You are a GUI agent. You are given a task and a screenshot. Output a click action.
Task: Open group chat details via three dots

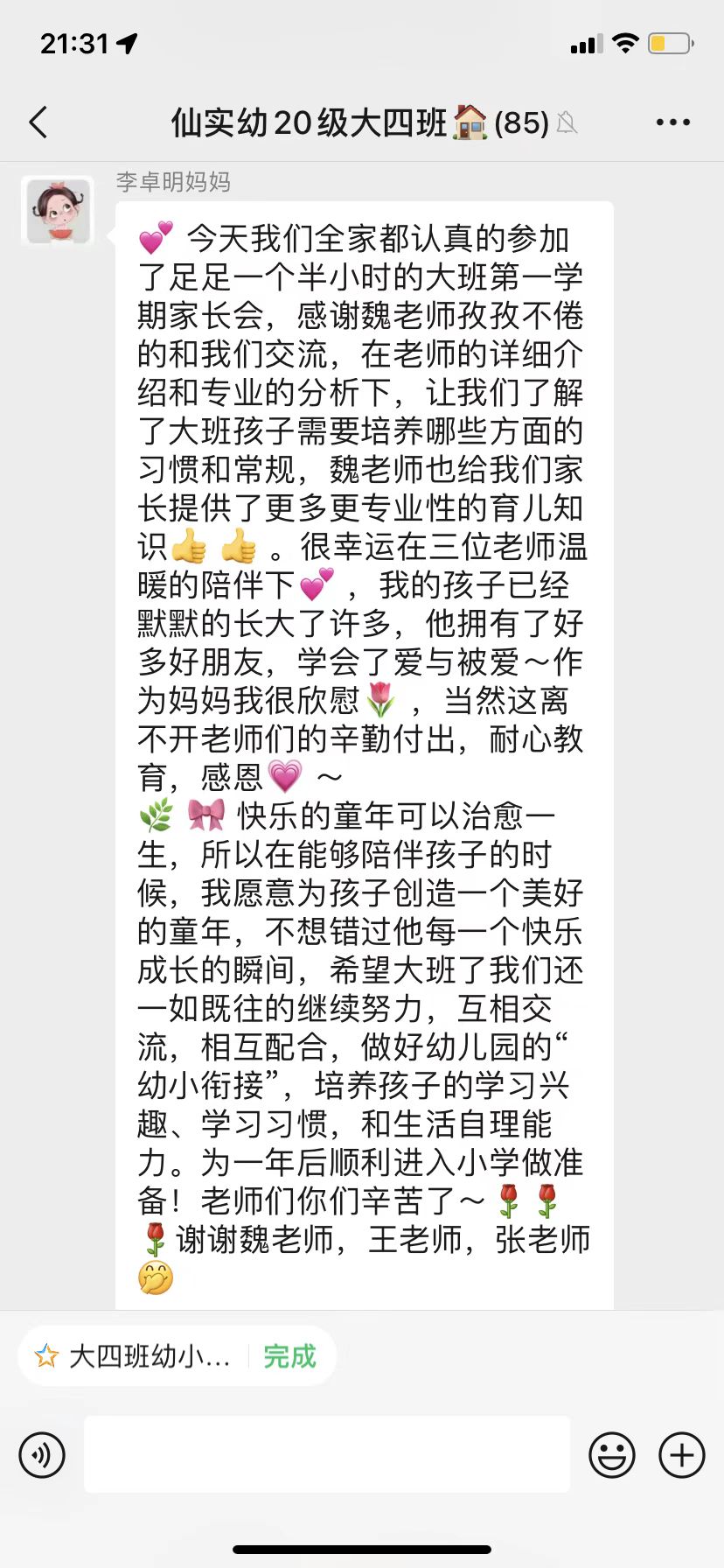pos(672,122)
